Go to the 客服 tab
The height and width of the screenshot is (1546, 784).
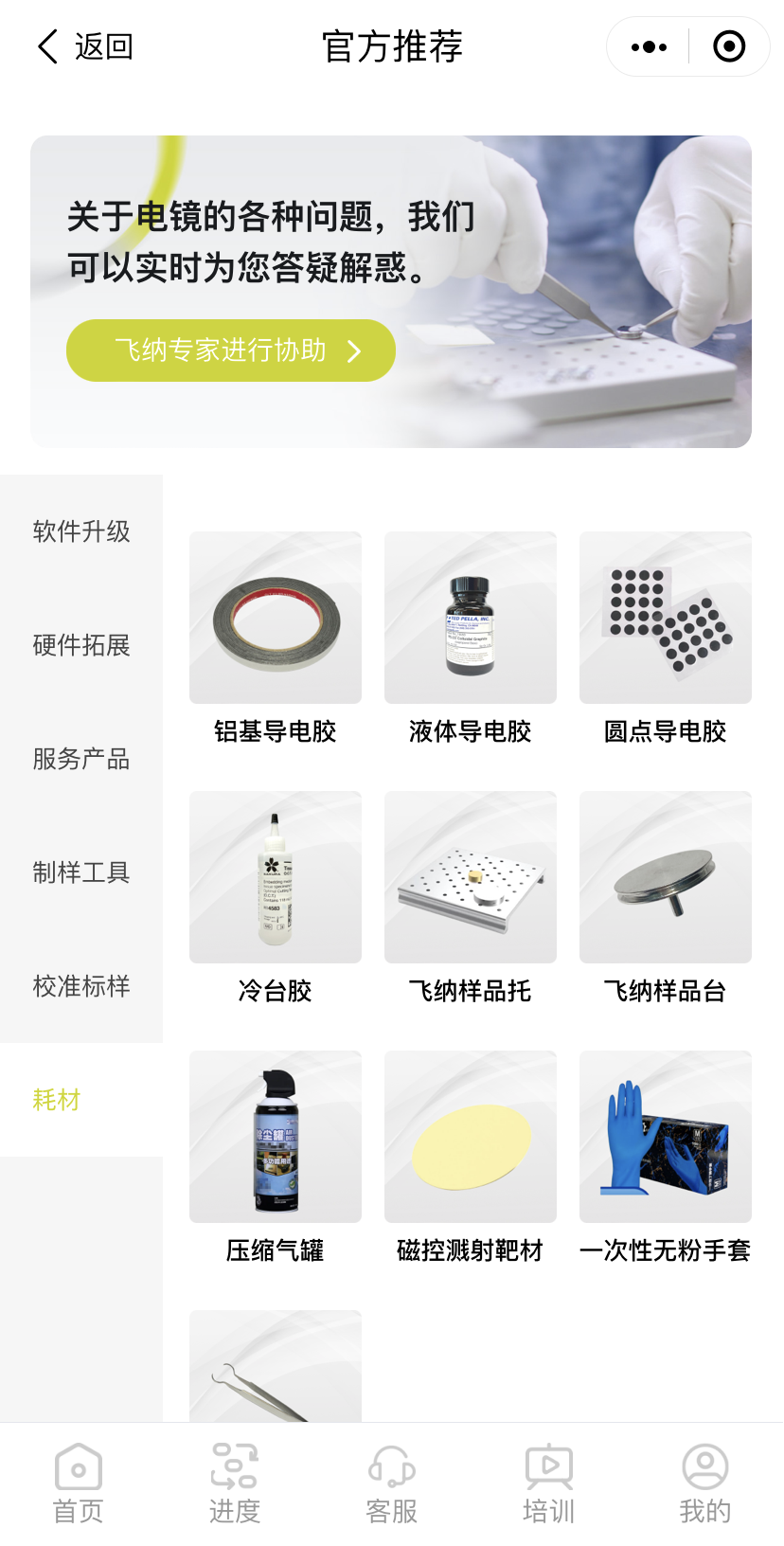[x=392, y=1483]
